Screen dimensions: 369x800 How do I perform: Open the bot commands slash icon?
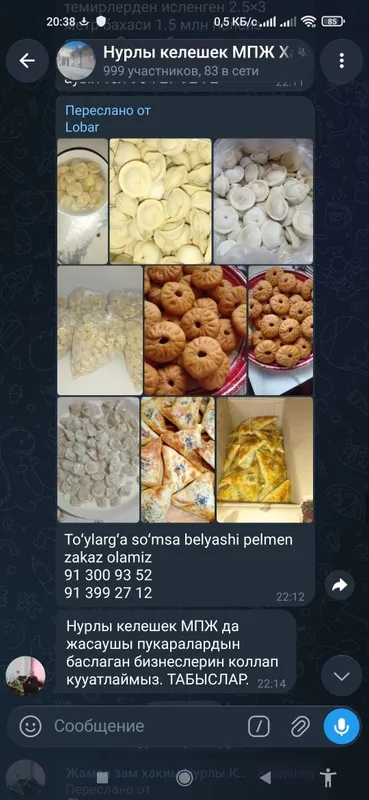[x=259, y=726]
